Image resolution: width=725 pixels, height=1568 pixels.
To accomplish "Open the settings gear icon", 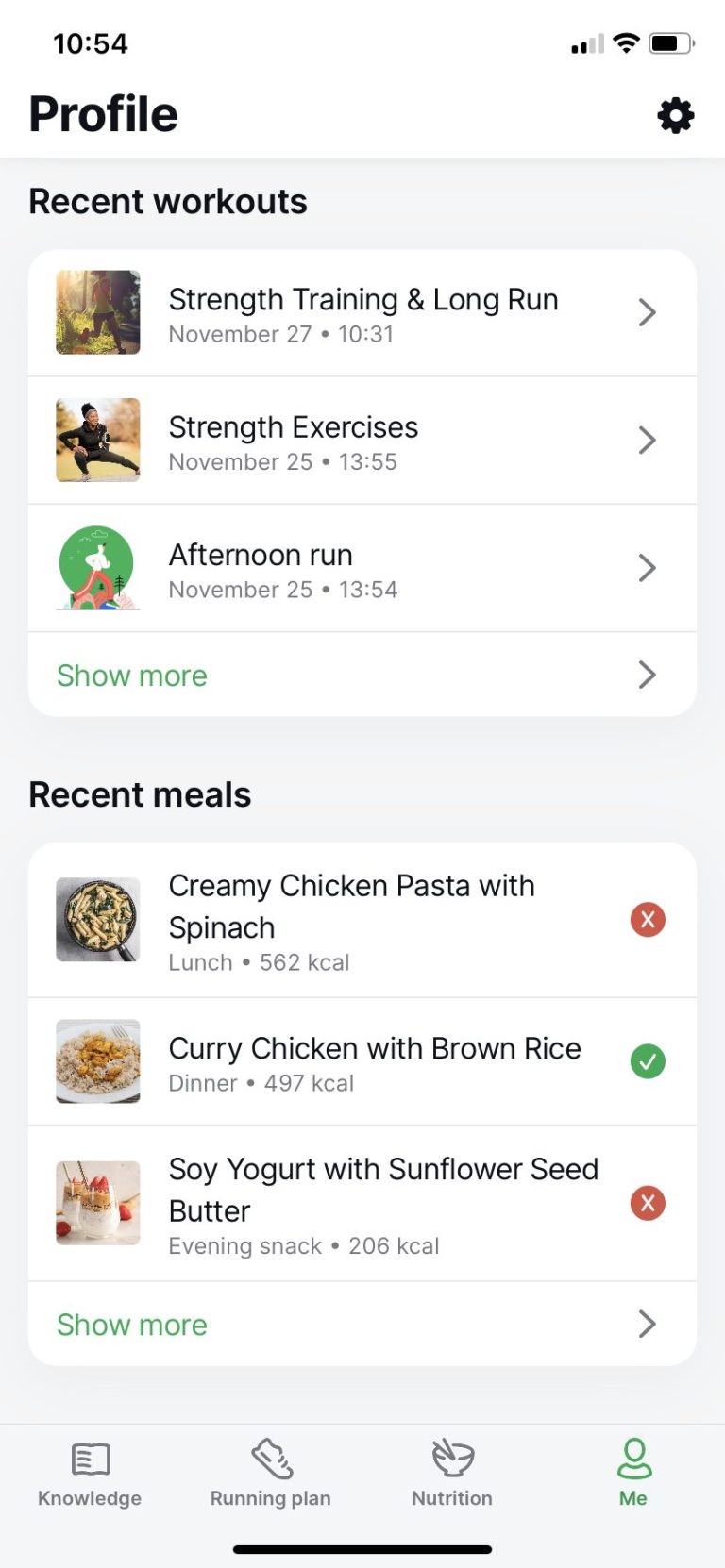I will 674,115.
